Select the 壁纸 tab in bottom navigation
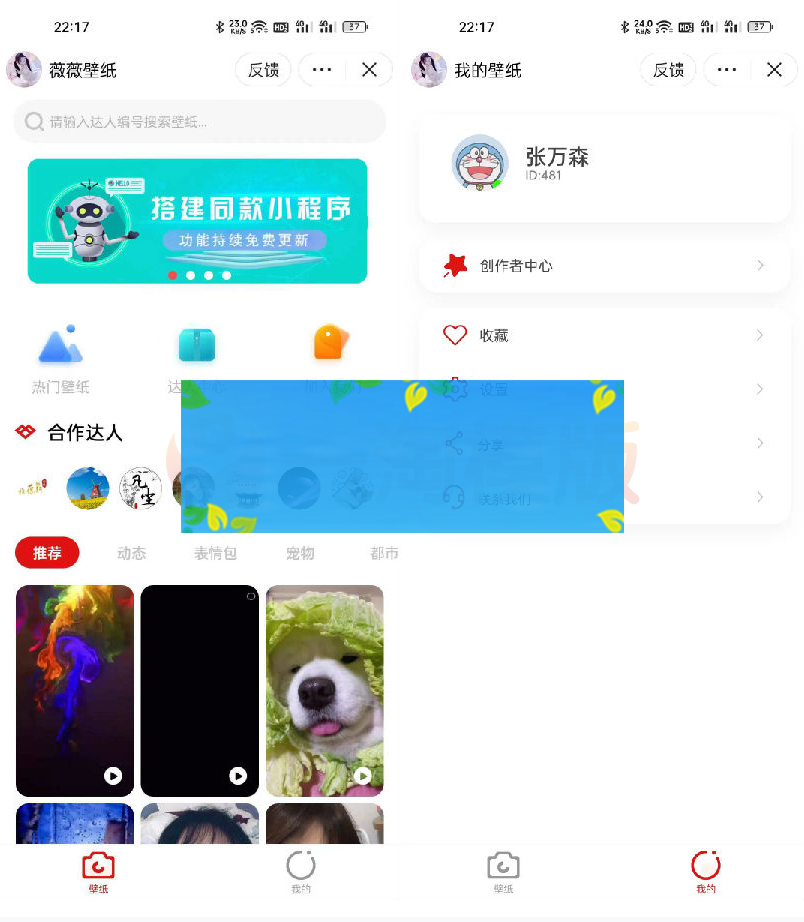The width and height of the screenshot is (804, 922). [97, 872]
